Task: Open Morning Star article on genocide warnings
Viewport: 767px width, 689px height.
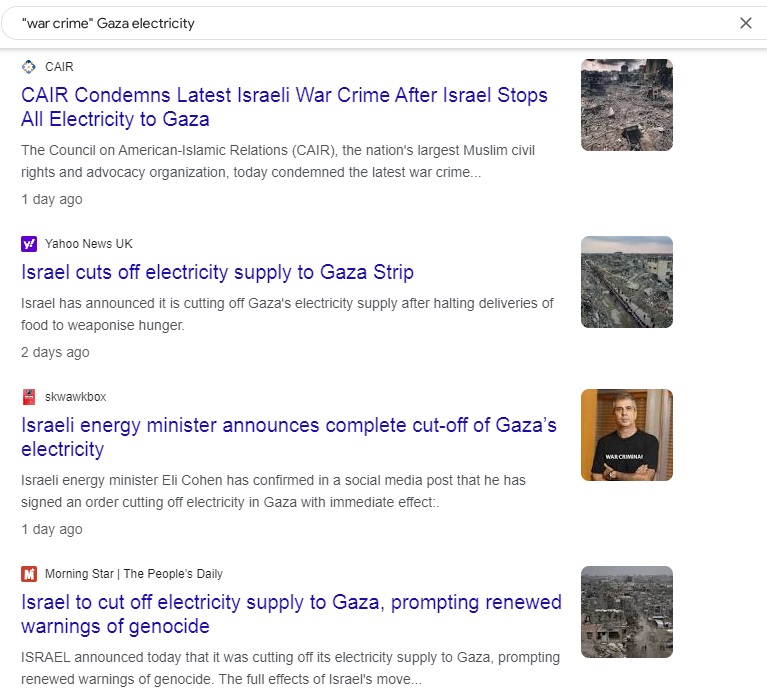Action: [290, 614]
